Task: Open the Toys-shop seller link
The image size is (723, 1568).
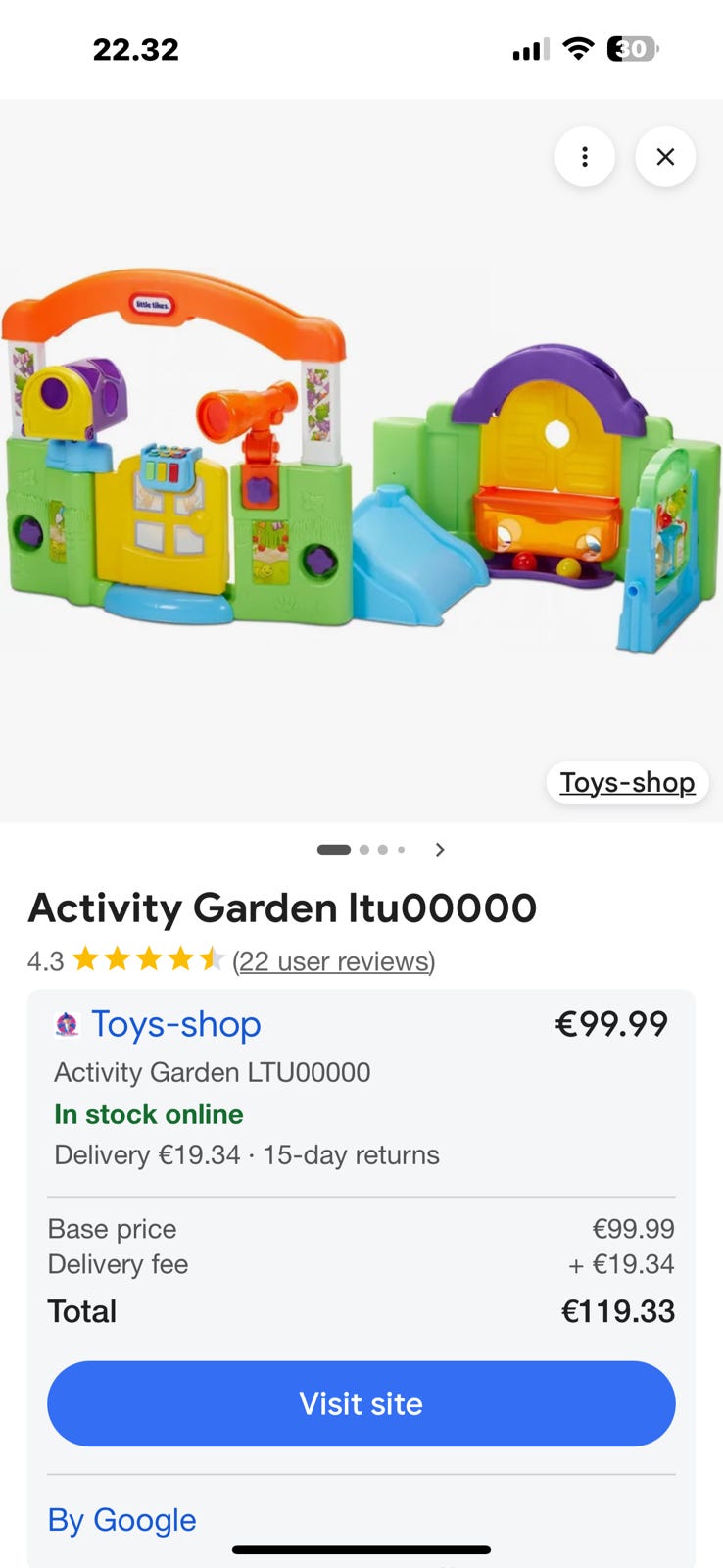Action: pyautogui.click(x=176, y=1024)
